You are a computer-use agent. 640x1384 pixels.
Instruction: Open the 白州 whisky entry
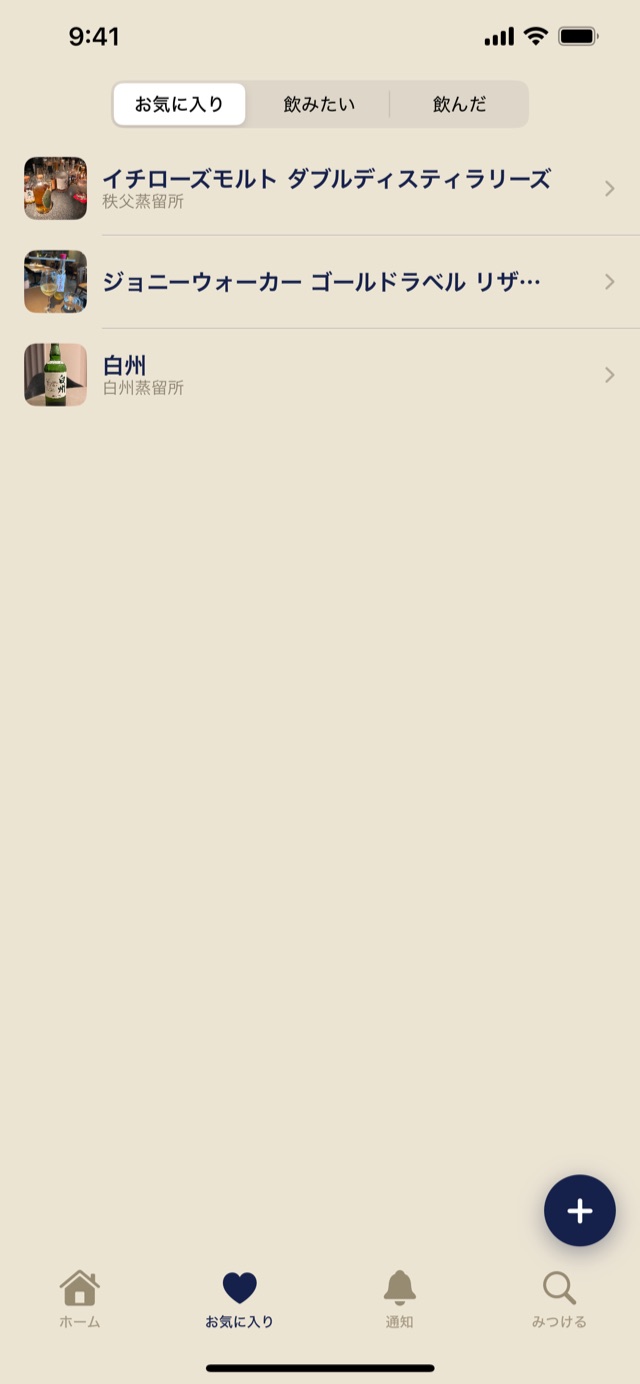click(320, 375)
